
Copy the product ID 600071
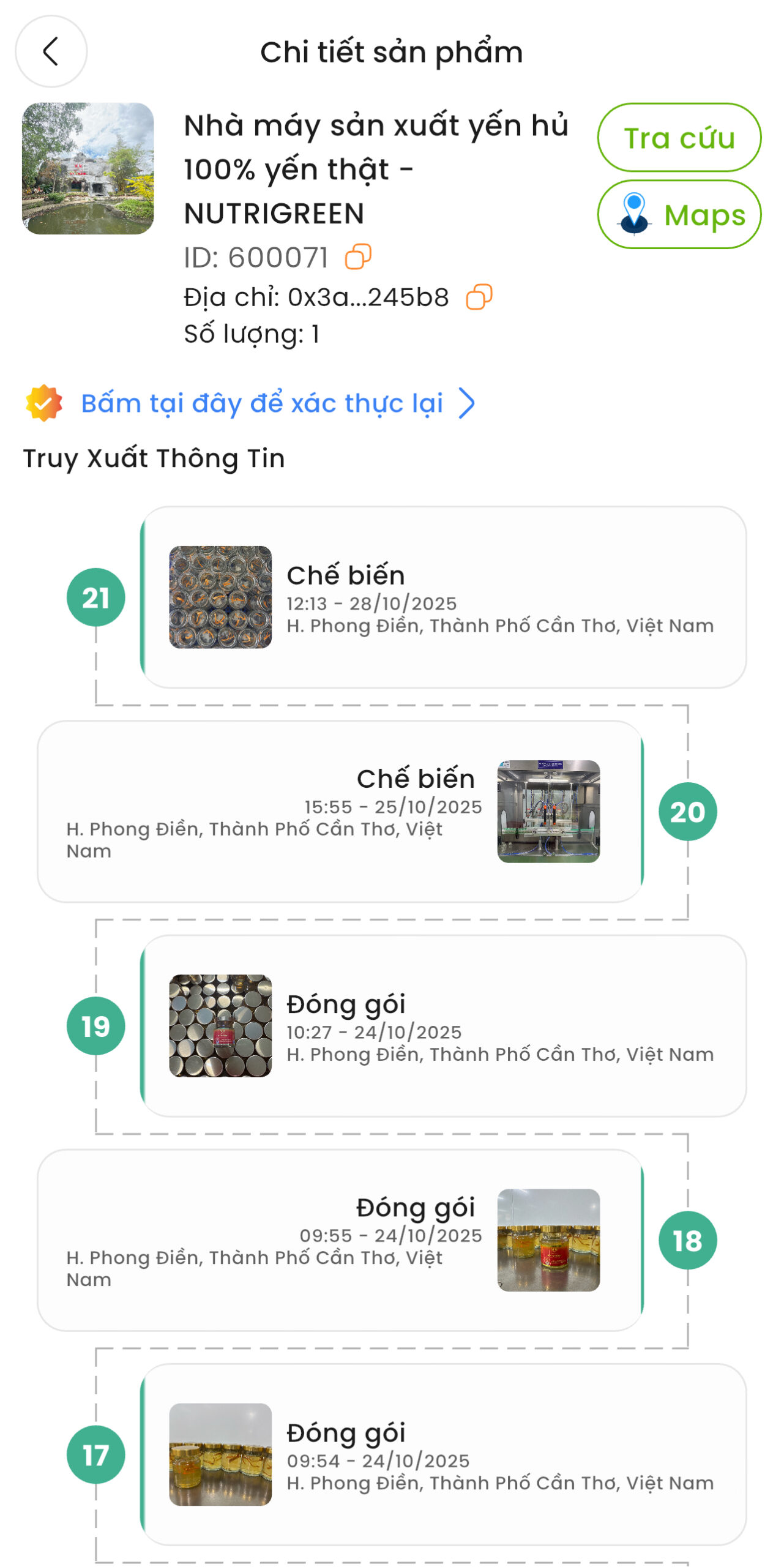358,257
